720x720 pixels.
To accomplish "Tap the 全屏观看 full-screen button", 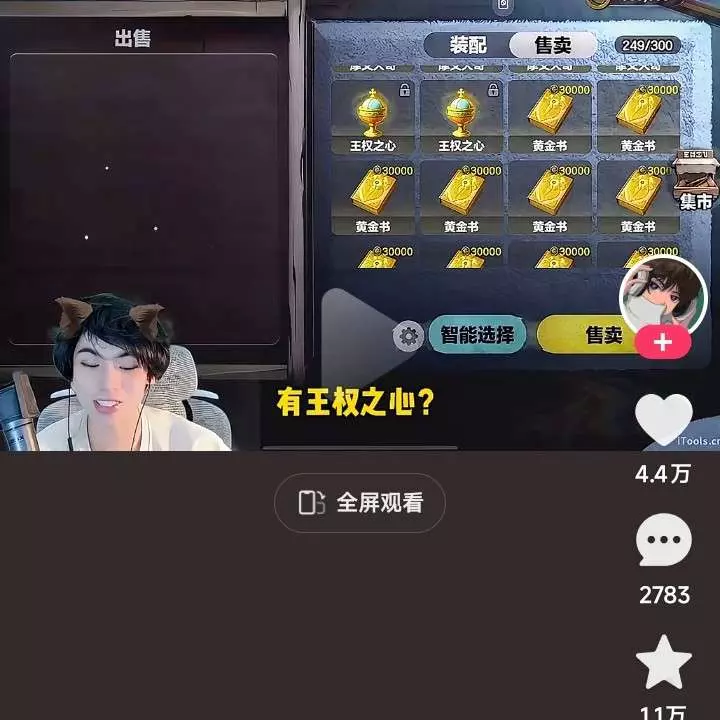I will click(x=360, y=503).
